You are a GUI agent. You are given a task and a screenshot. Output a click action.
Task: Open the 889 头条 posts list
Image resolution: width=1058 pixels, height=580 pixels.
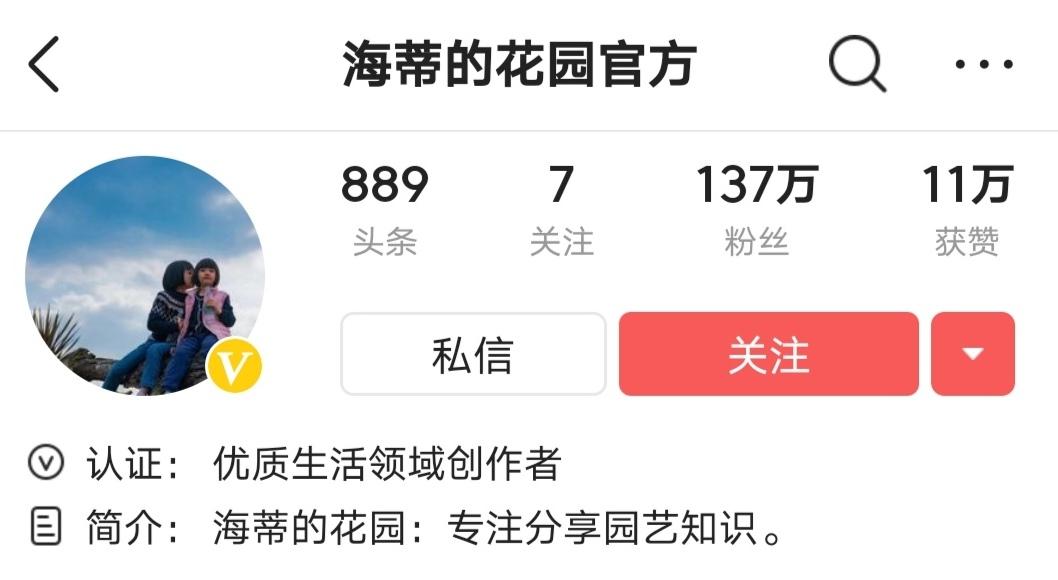pyautogui.click(x=385, y=210)
